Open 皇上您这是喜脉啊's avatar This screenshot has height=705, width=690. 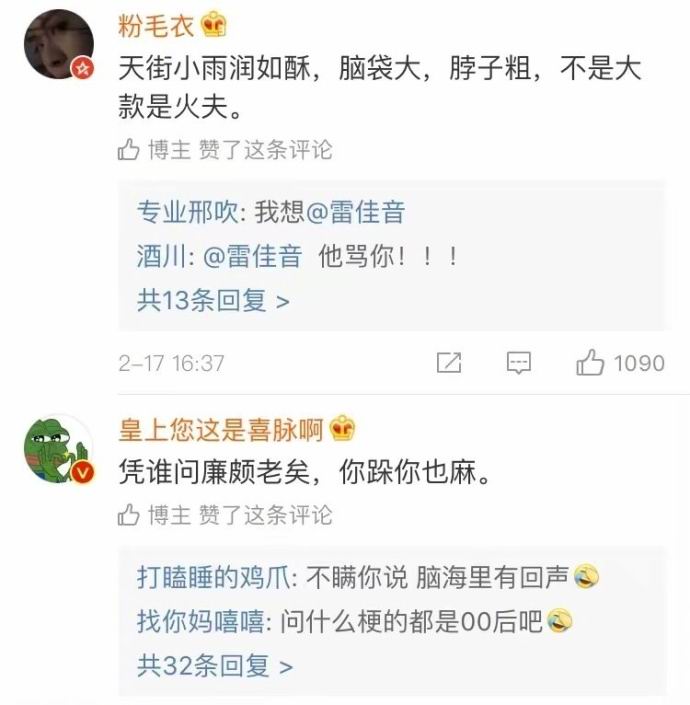[57, 449]
